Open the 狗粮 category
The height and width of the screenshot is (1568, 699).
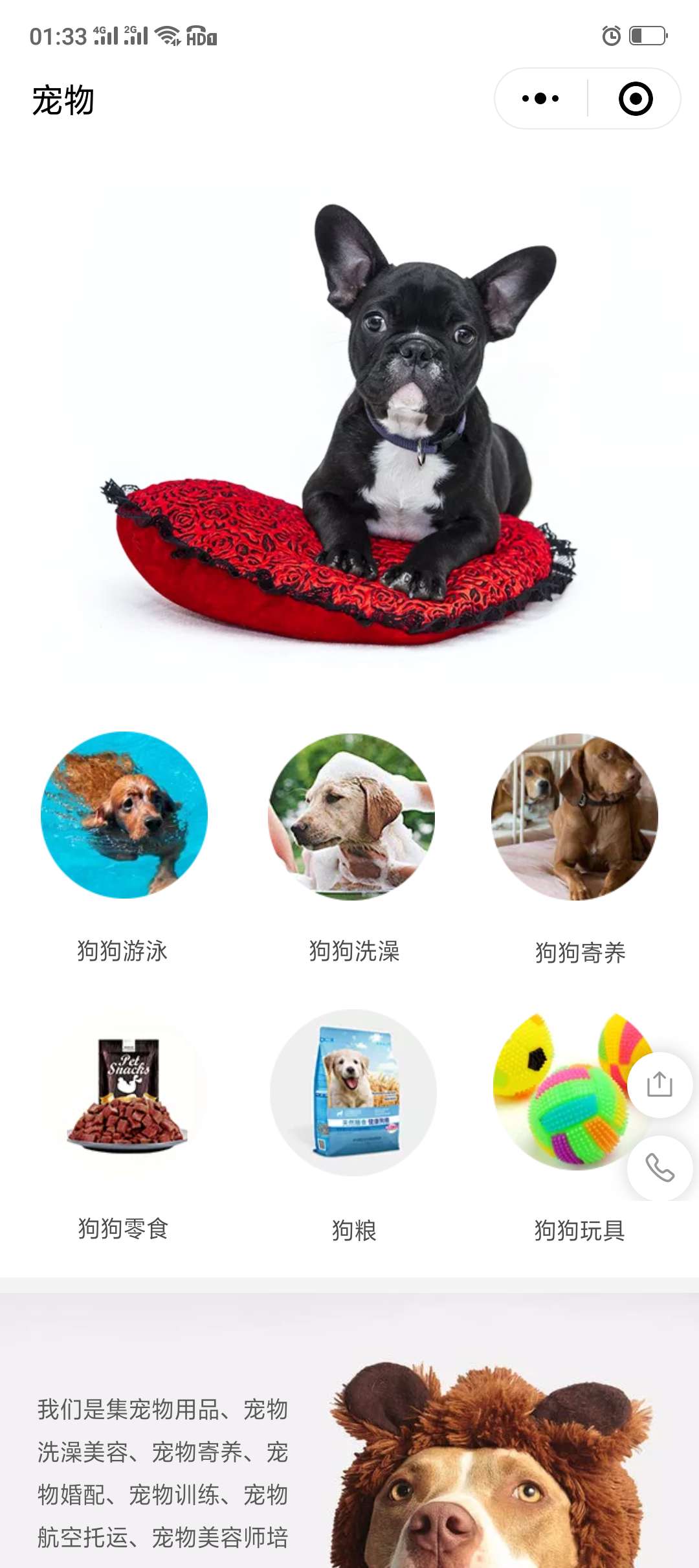pyautogui.click(x=353, y=1093)
